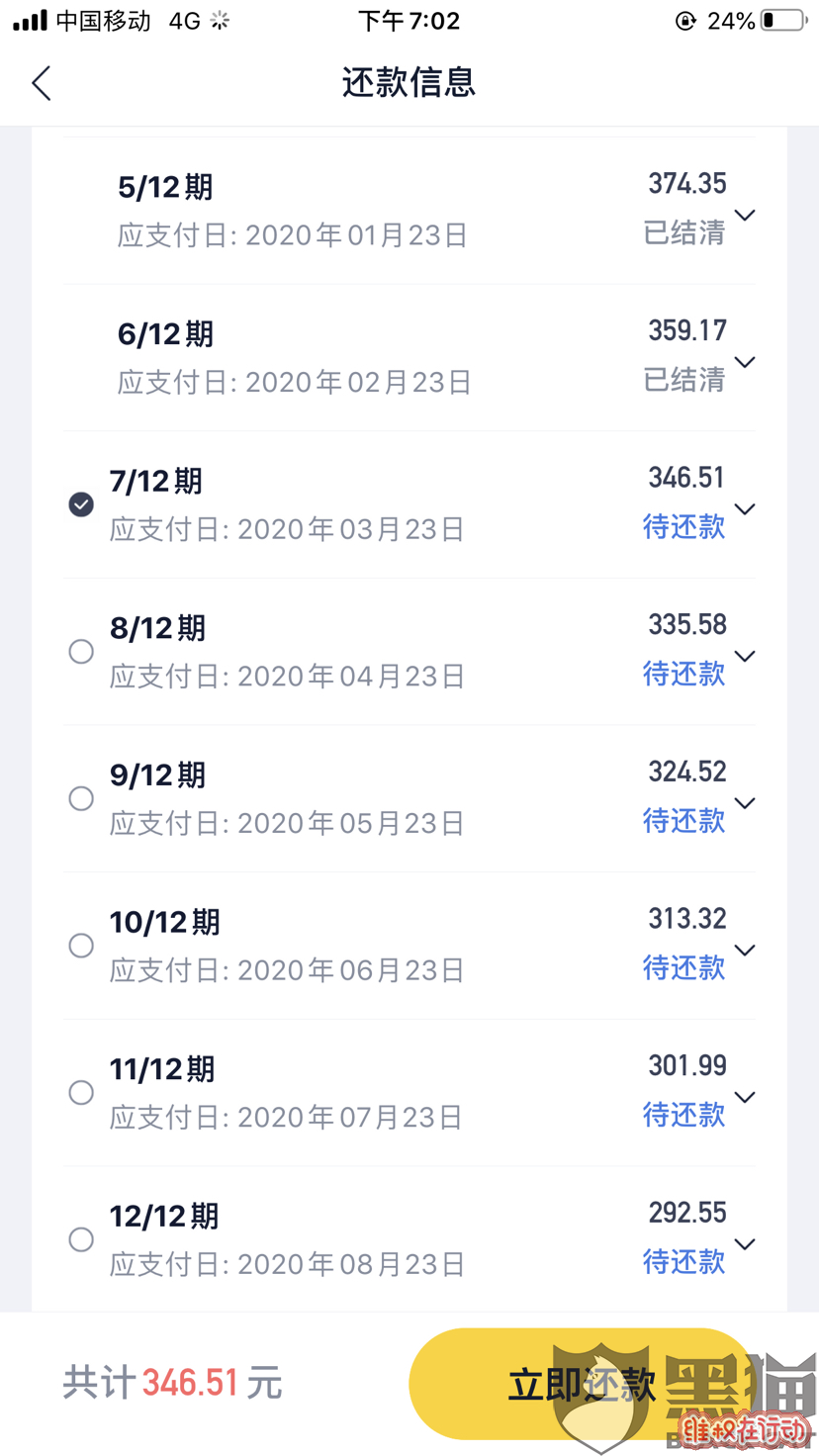Expand details of the 5/12期 installment

coord(745,216)
